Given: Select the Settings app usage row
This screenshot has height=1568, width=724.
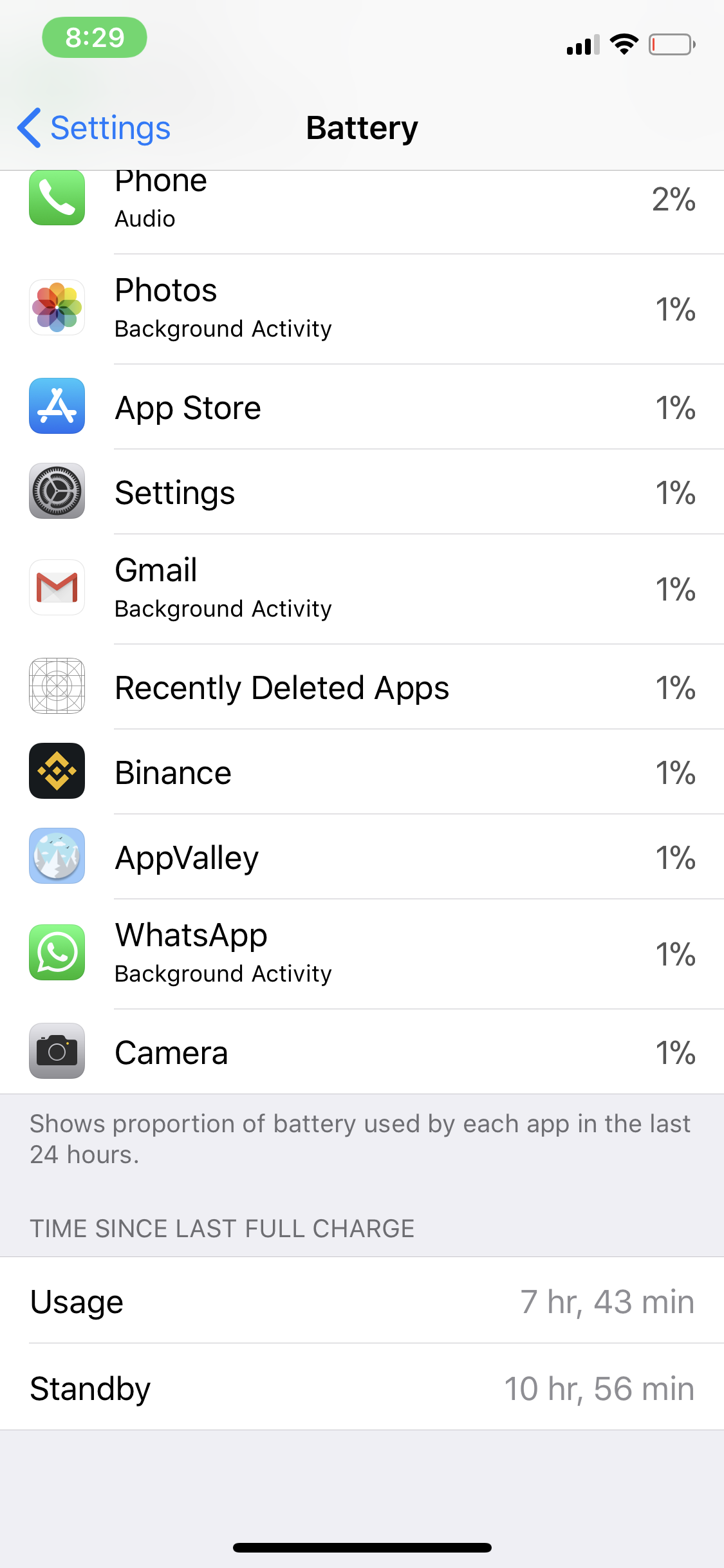Looking at the screenshot, I should pos(362,492).
